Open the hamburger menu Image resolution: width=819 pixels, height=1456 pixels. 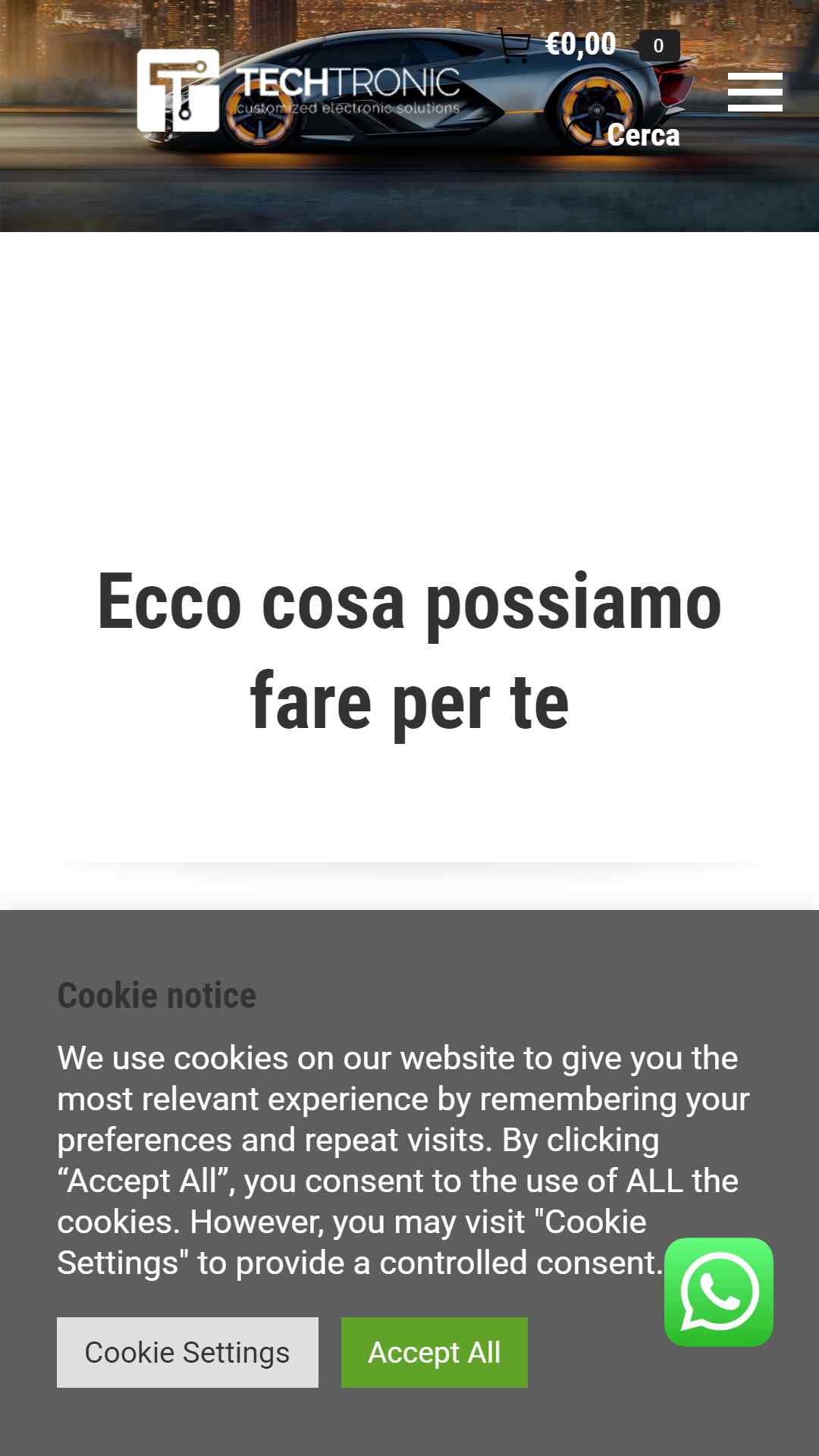click(755, 92)
